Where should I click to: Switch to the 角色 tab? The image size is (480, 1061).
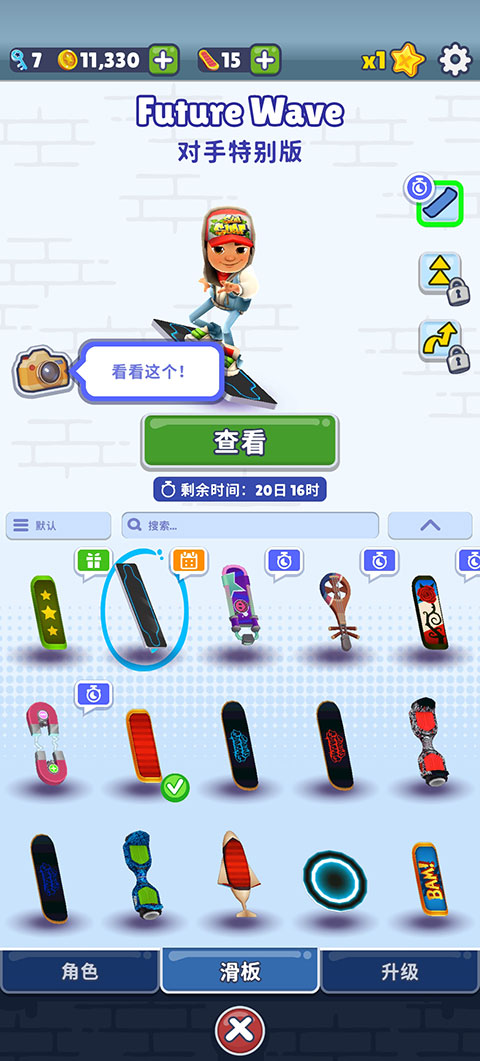(x=80, y=972)
